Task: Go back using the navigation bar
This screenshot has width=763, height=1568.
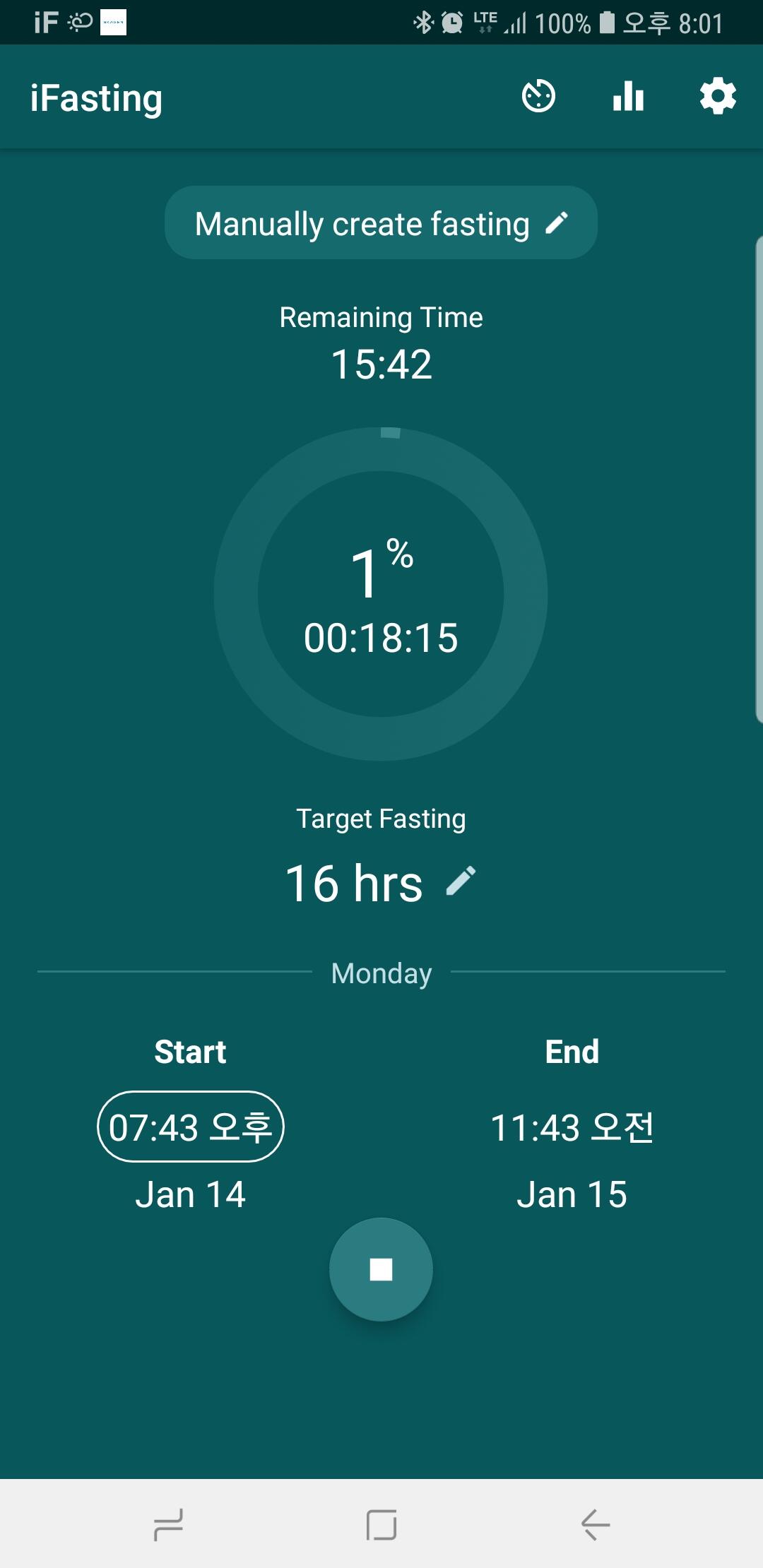Action: click(x=596, y=1524)
